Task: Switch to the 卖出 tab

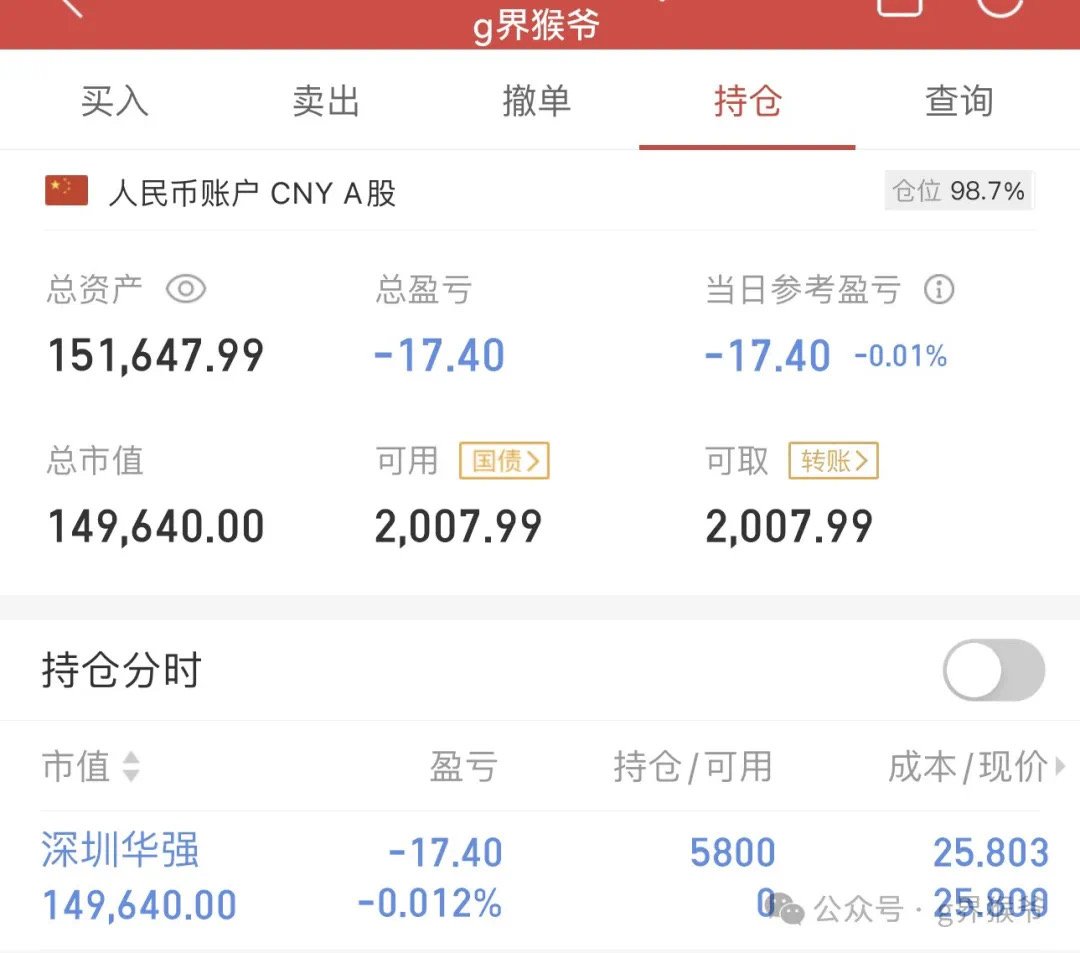Action: click(326, 102)
